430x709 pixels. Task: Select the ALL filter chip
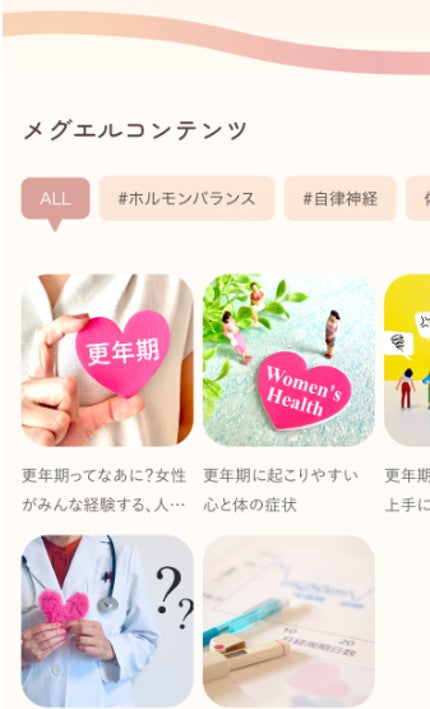[x=56, y=199]
